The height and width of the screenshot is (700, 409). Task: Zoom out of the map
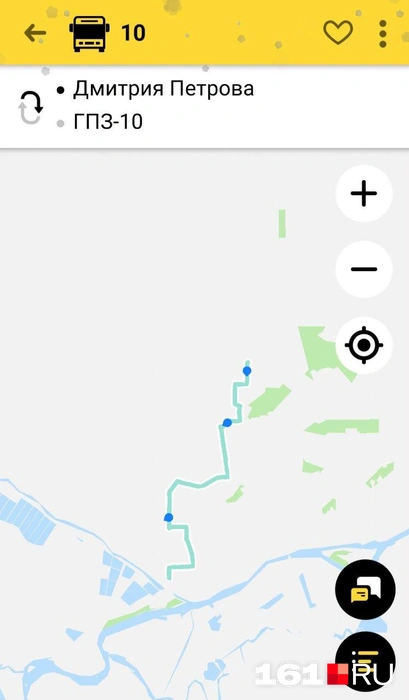(x=364, y=269)
